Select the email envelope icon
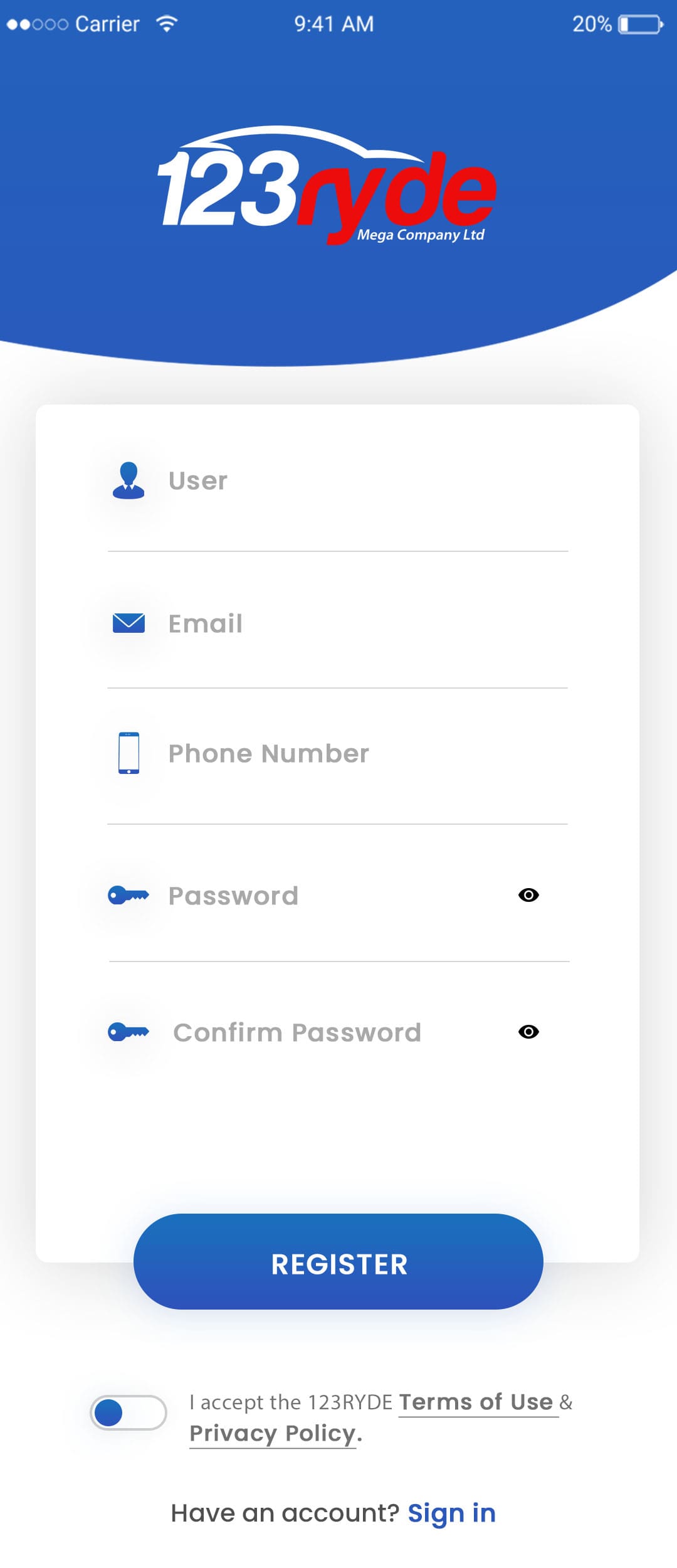 pos(129,623)
